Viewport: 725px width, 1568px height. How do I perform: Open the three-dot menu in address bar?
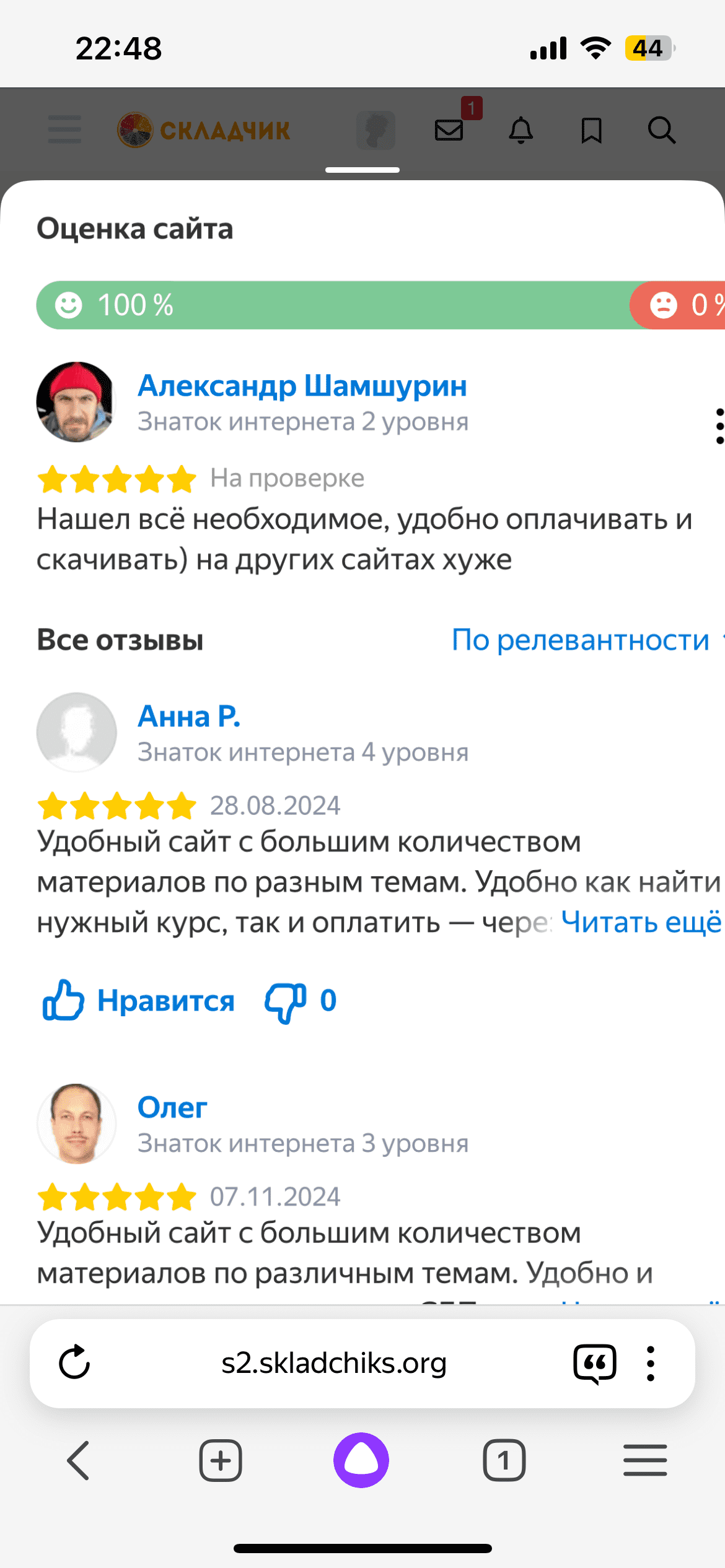651,1363
